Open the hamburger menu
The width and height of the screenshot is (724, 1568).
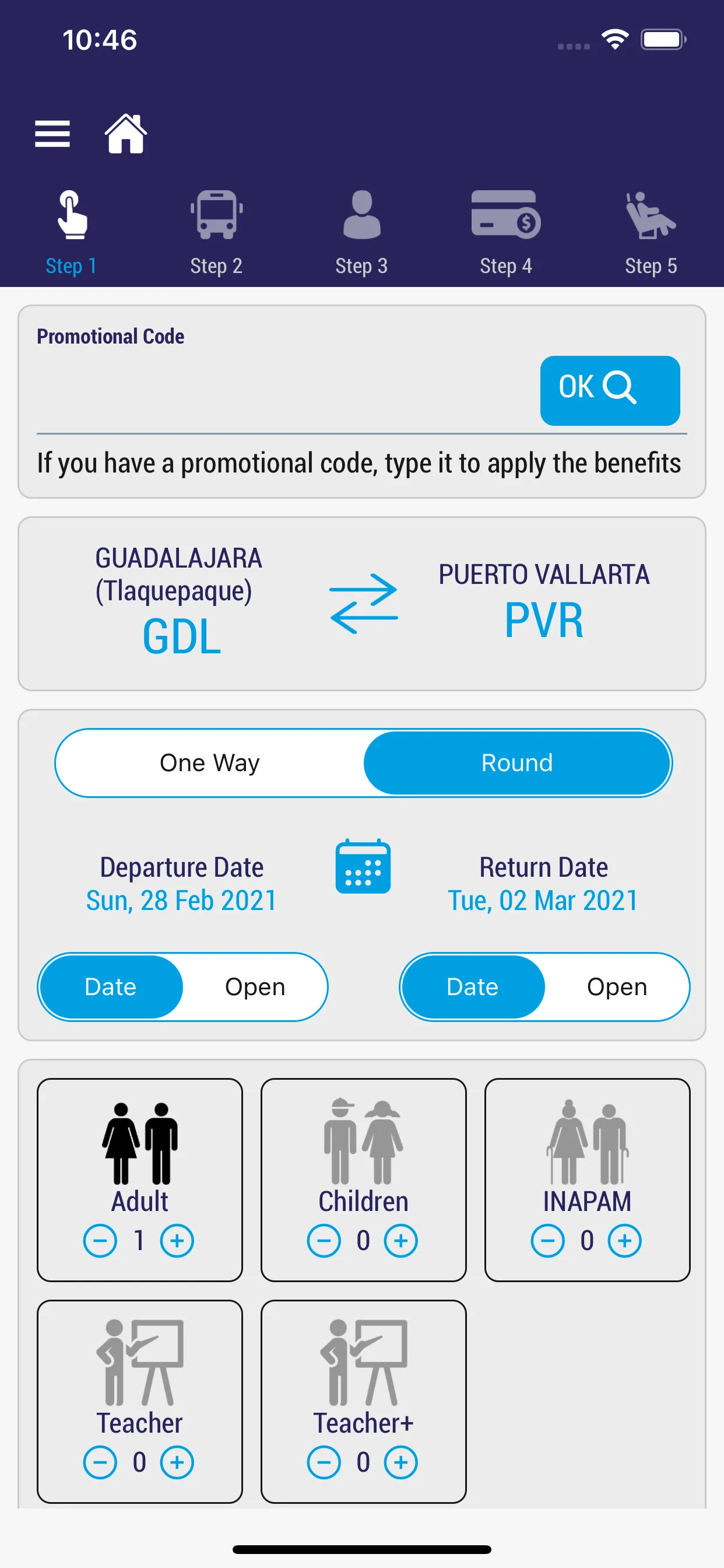click(x=52, y=134)
